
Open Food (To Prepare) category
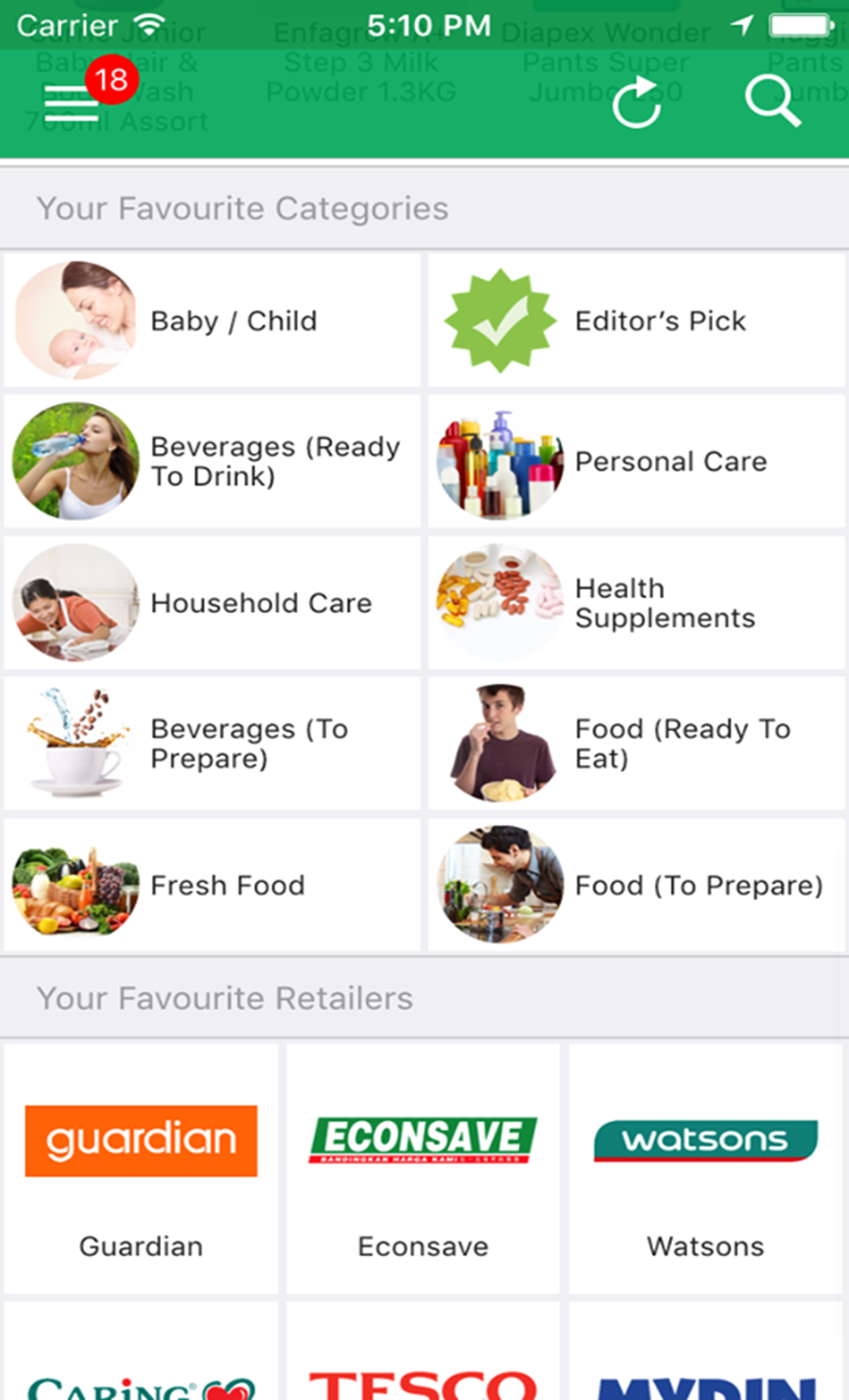pos(636,885)
